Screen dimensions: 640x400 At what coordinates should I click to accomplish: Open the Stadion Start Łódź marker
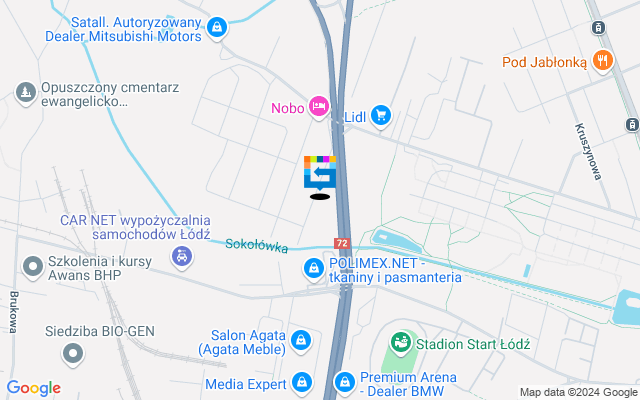[401, 343]
